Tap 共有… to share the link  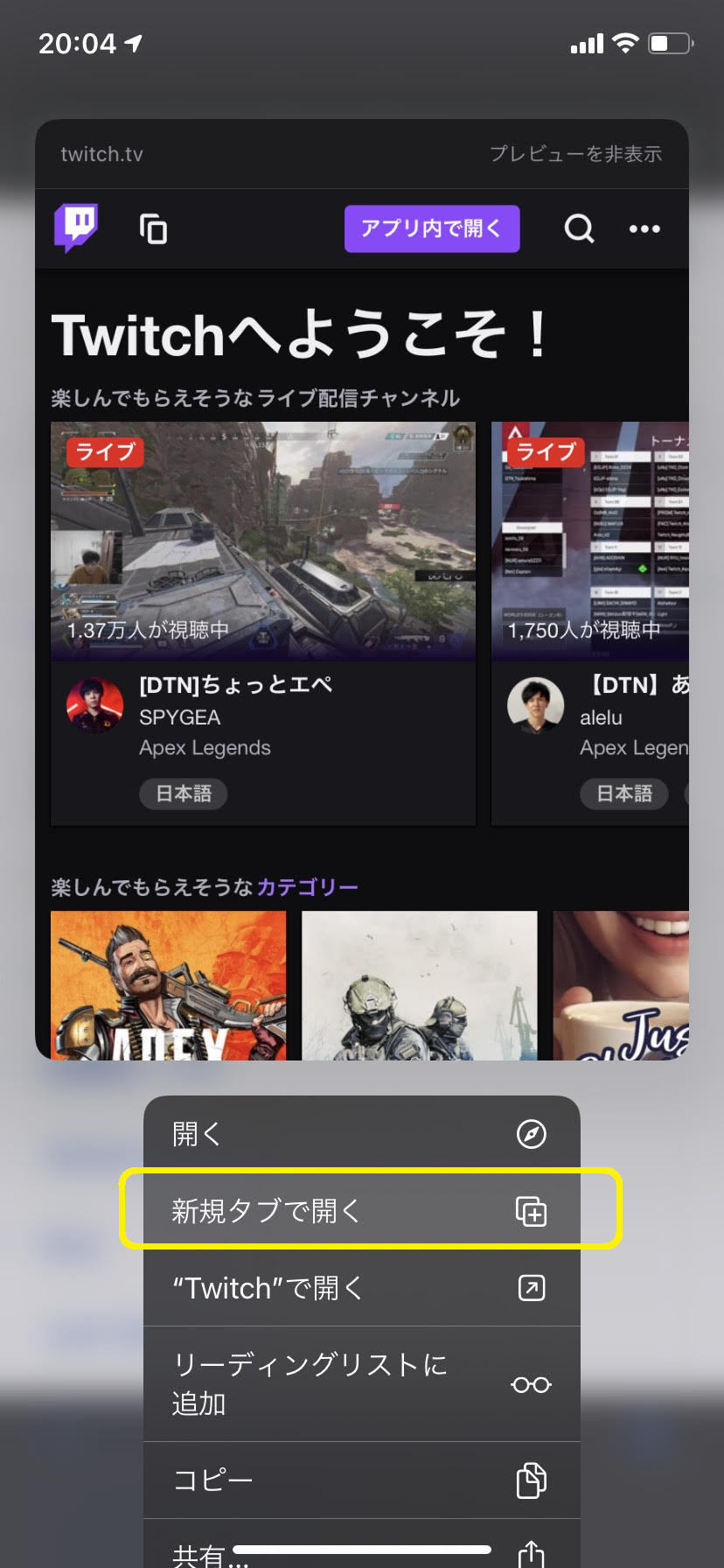[361, 1549]
